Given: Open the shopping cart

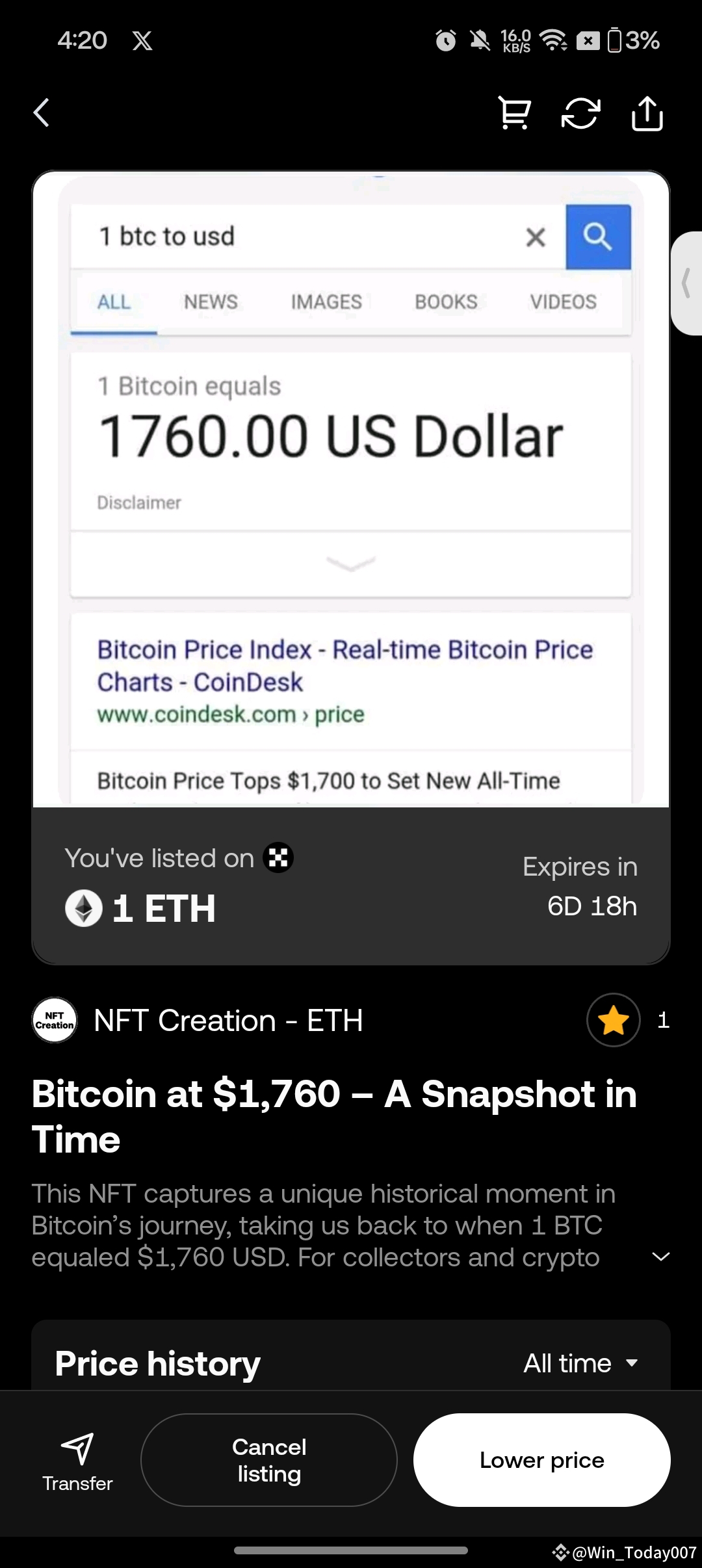Looking at the screenshot, I should [515, 113].
